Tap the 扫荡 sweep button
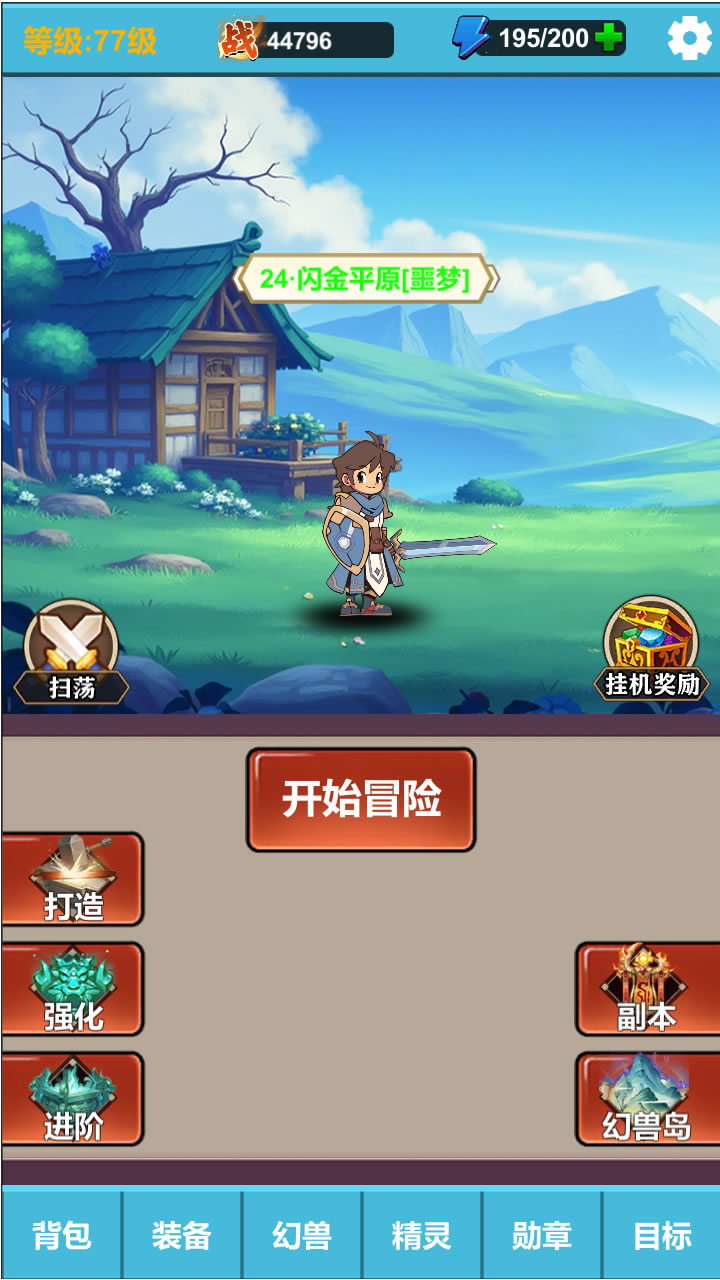Image resolution: width=720 pixels, height=1280 pixels. (70, 652)
